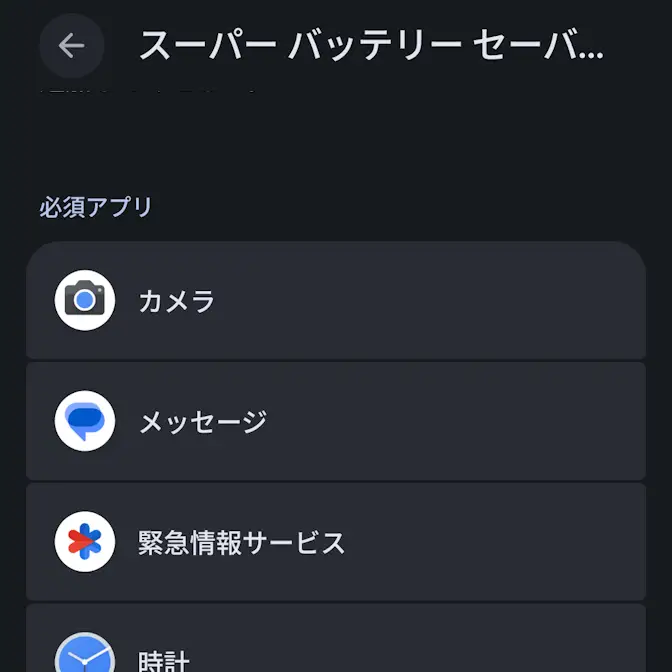Open the 緊急情報サービス row
The width and height of the screenshot is (672, 672).
(335, 542)
